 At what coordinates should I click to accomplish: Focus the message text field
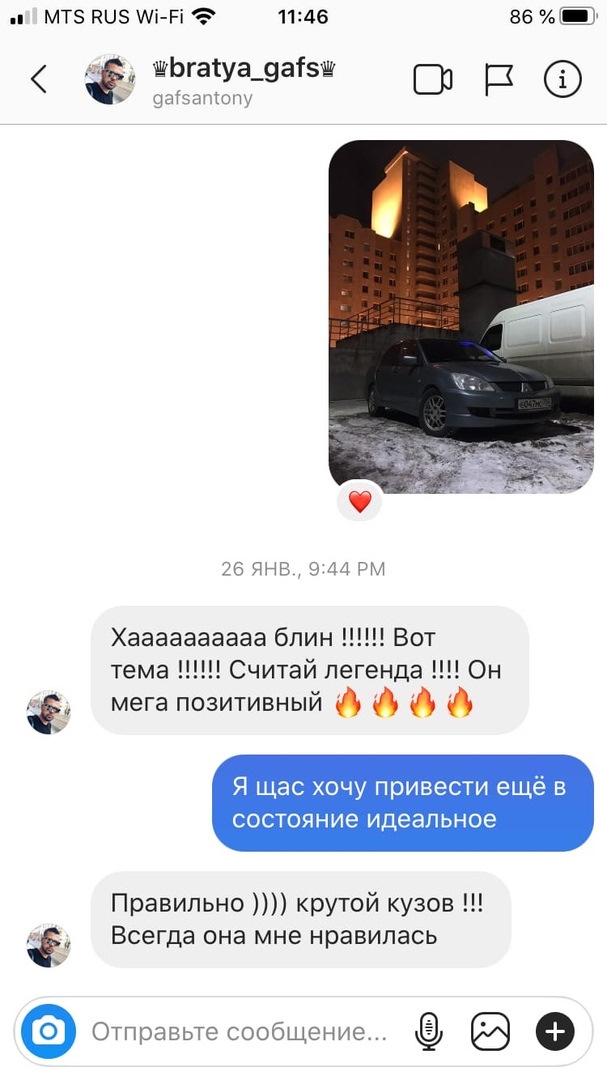tap(240, 1031)
